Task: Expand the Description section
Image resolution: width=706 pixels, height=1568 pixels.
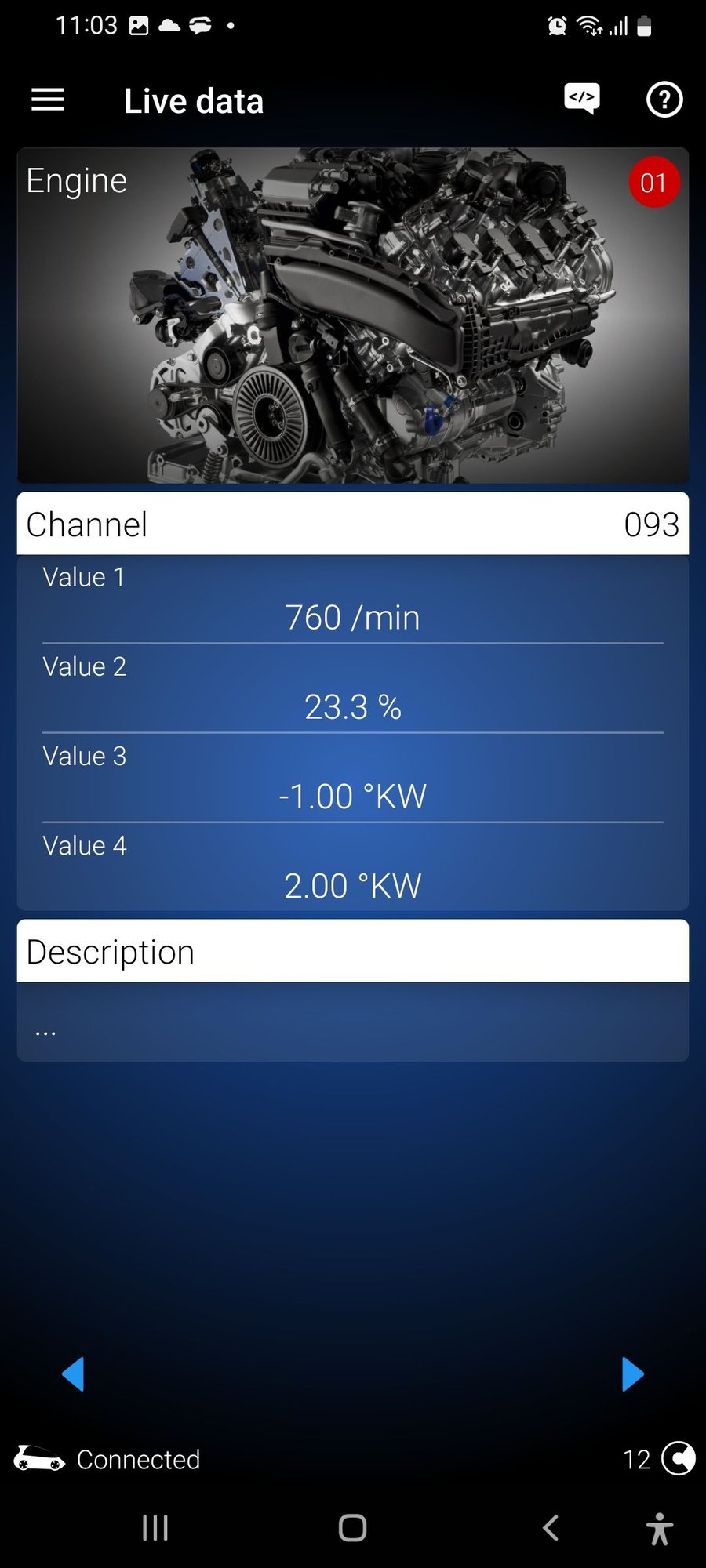Action: click(353, 951)
